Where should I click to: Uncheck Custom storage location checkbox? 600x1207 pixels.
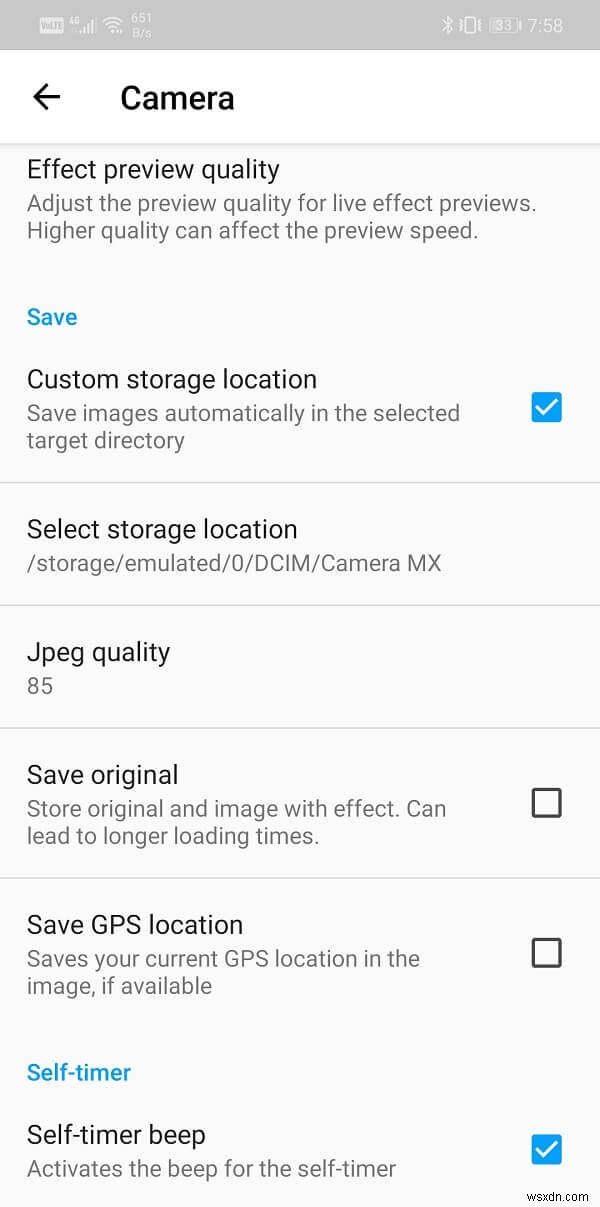[546, 407]
